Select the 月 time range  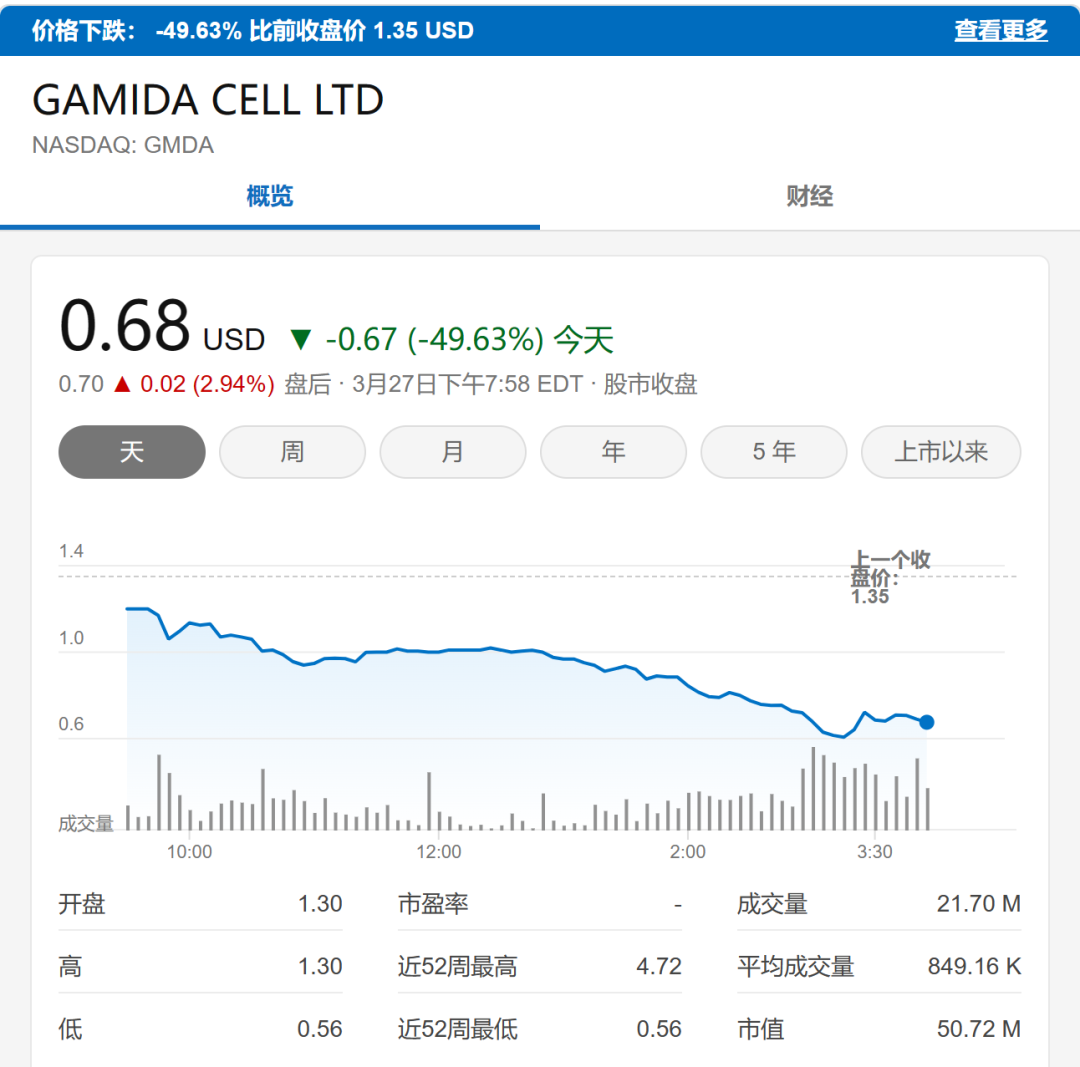pos(453,452)
